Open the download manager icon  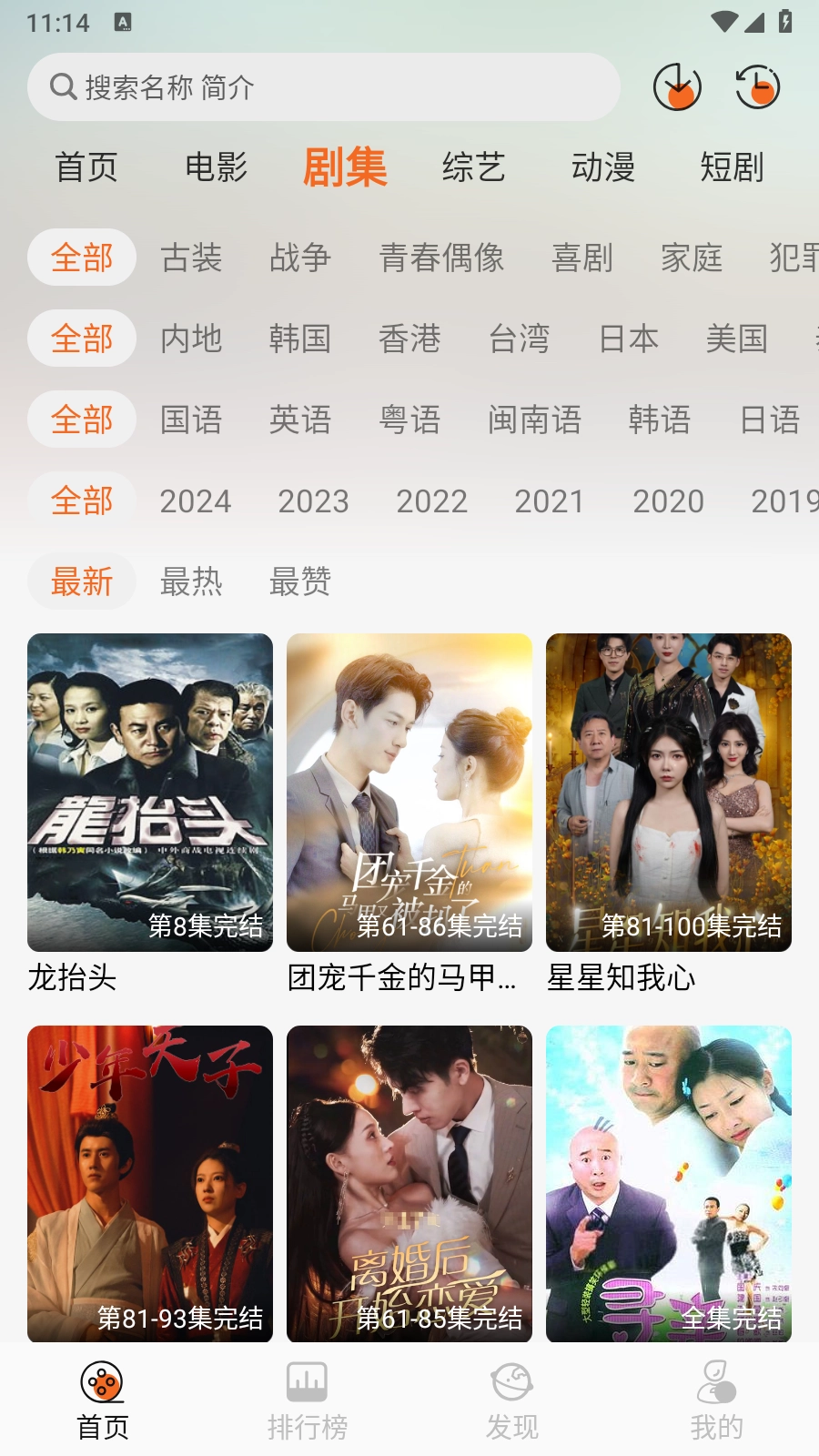(676, 88)
